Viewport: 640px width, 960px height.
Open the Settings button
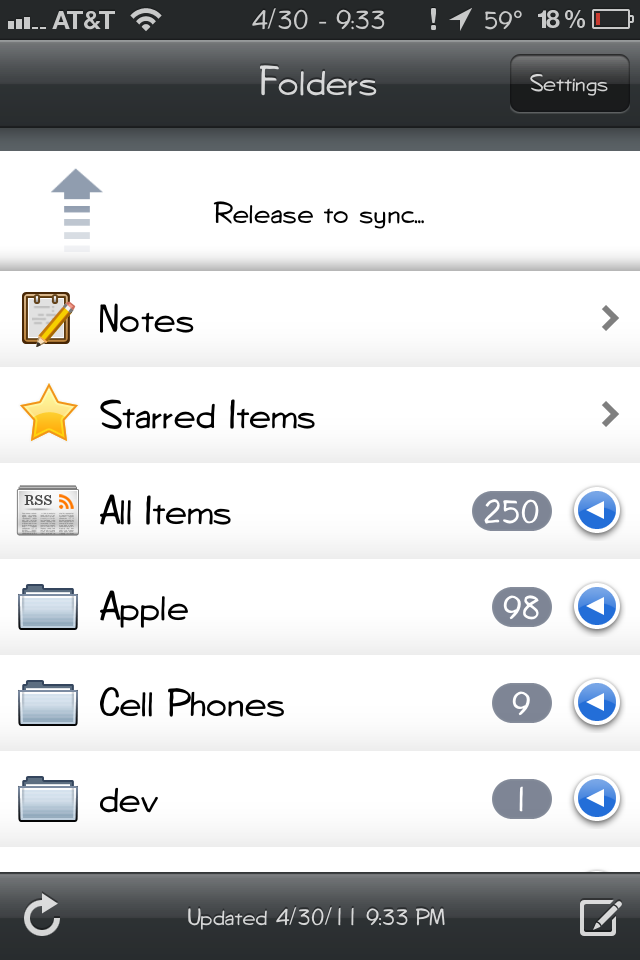pyautogui.click(x=568, y=84)
